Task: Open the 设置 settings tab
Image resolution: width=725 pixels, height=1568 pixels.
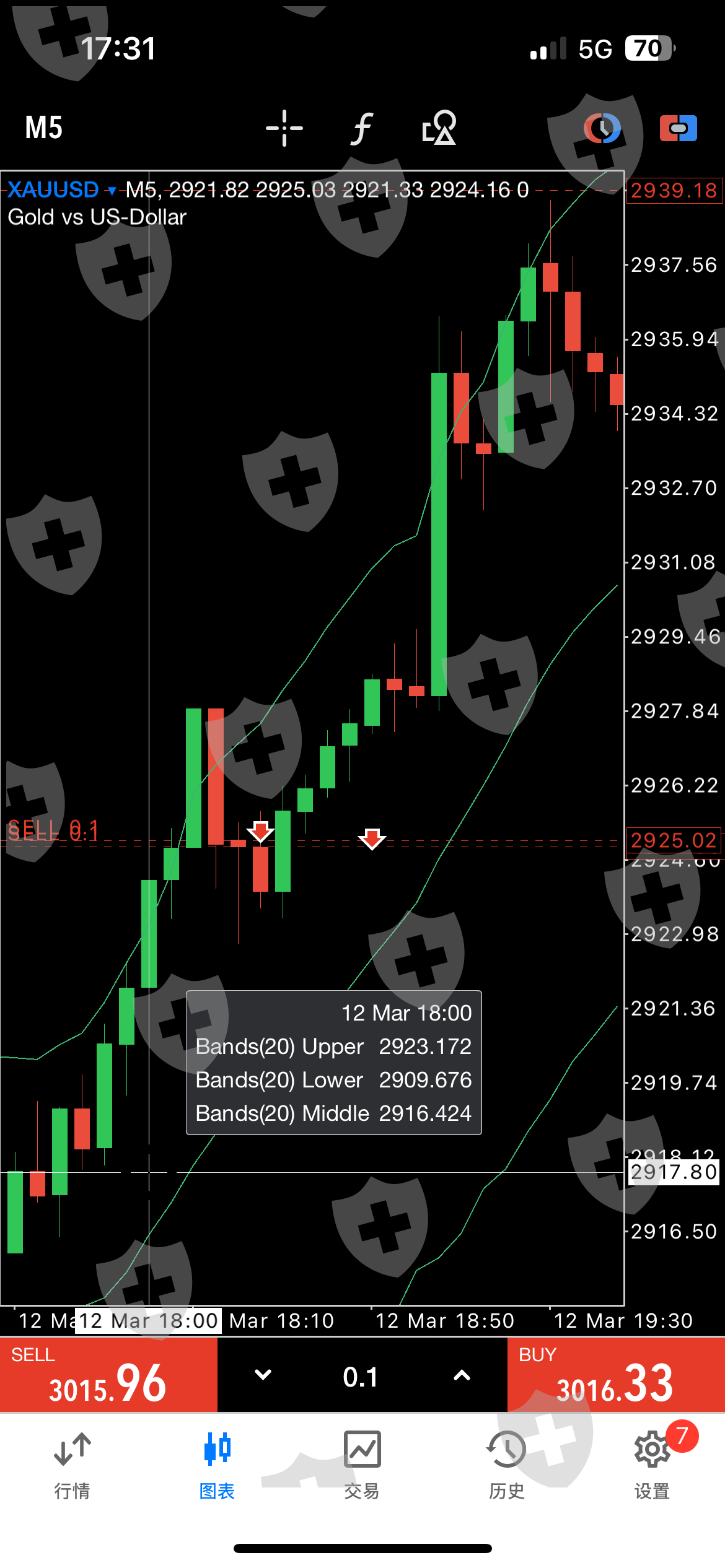Action: [x=652, y=1465]
